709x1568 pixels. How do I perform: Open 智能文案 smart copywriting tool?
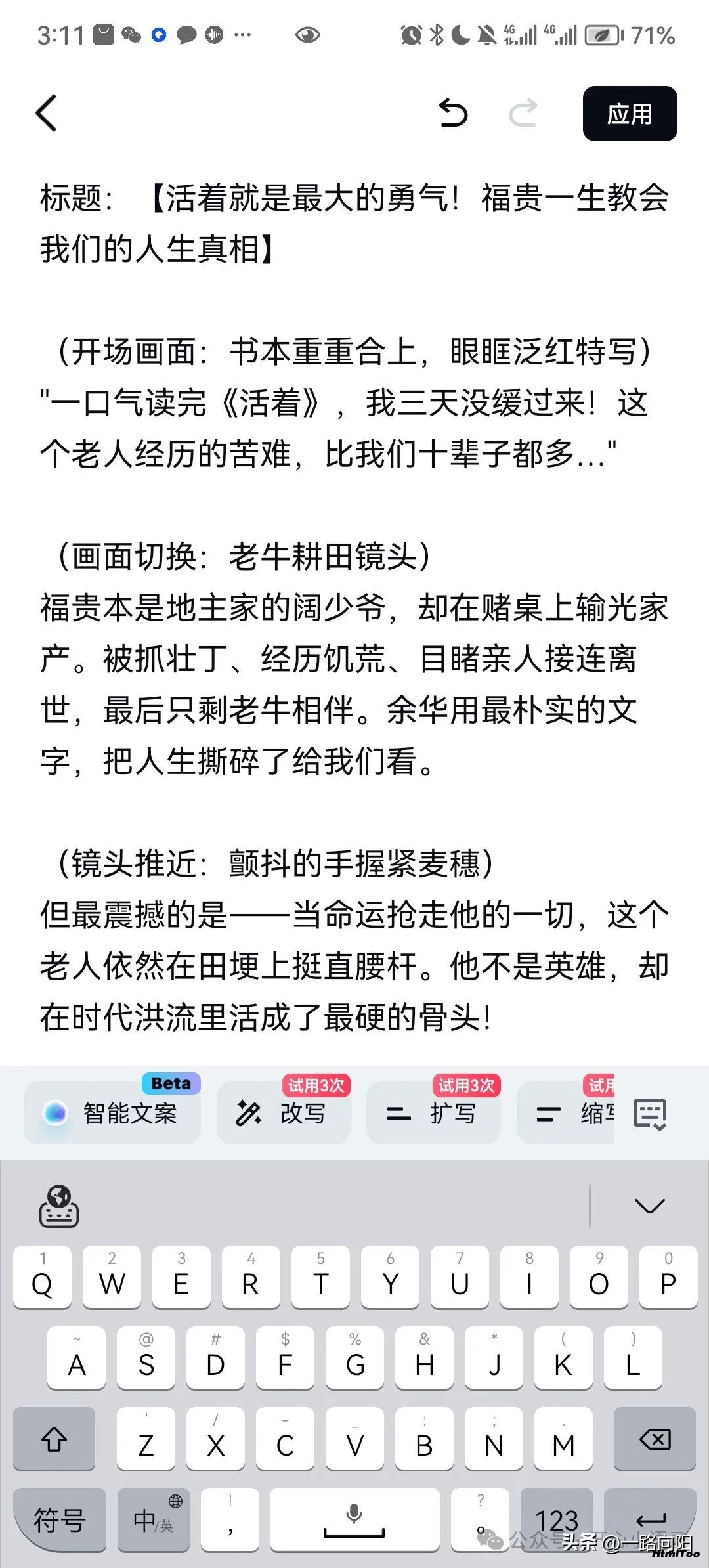coord(112,1112)
